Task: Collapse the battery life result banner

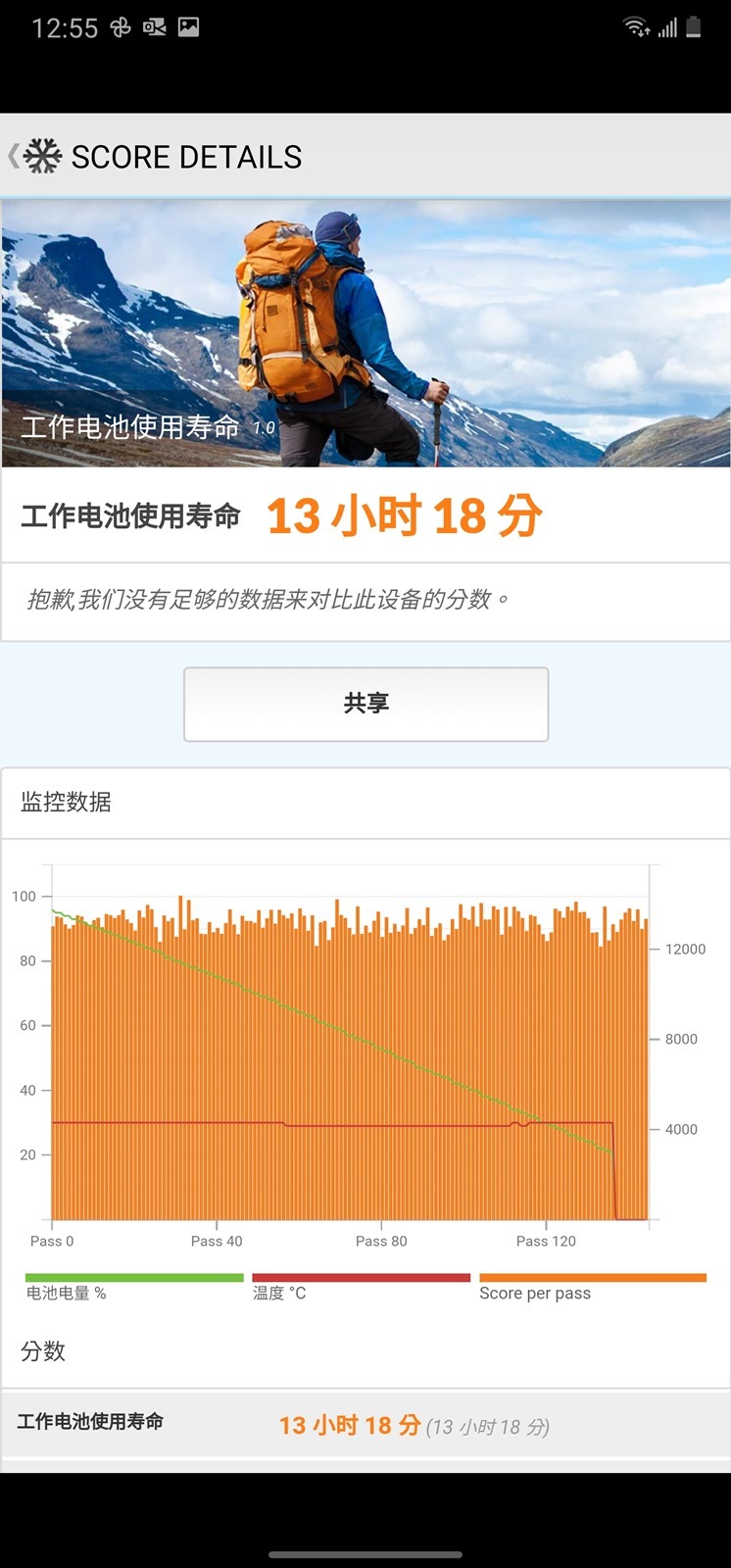Action: tap(365, 514)
